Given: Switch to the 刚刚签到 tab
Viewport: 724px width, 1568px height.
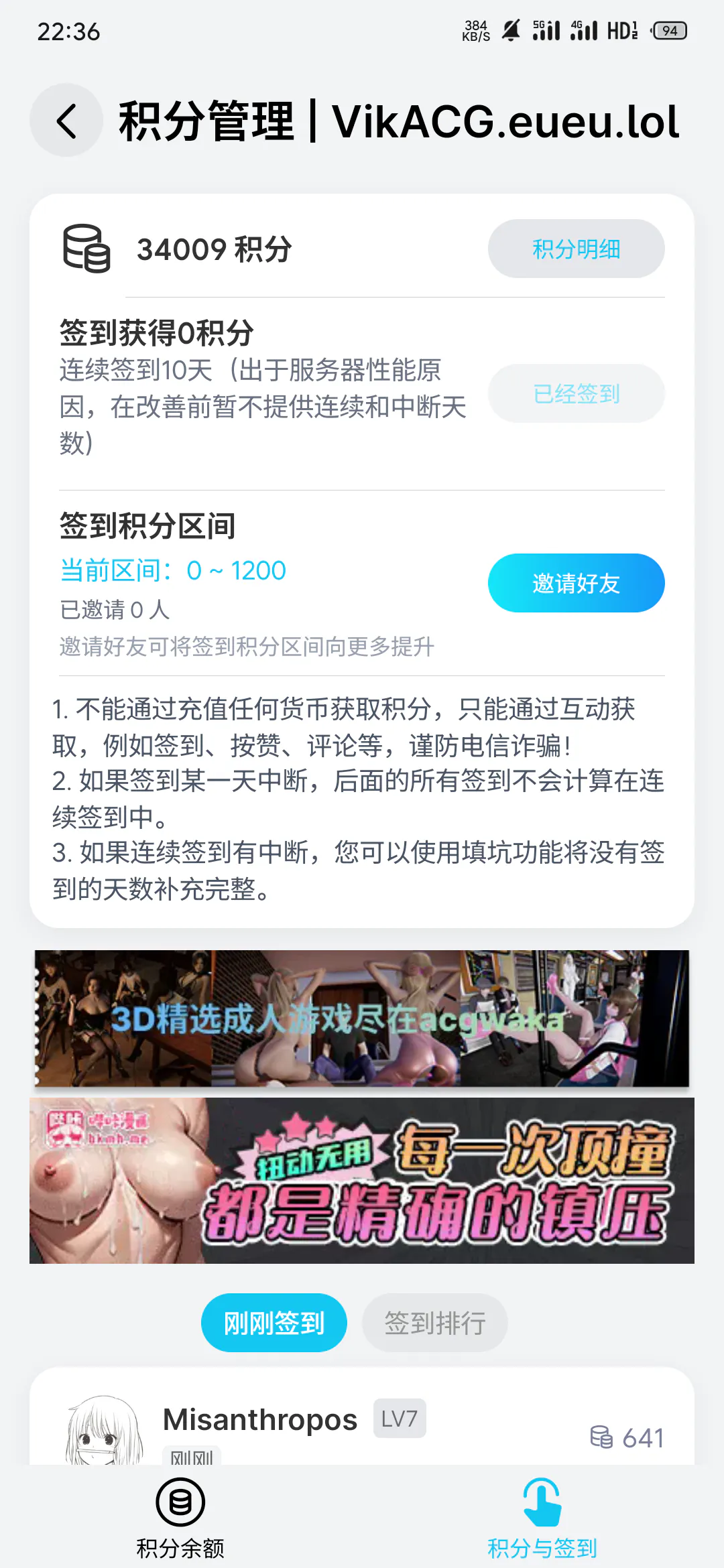Looking at the screenshot, I should pyautogui.click(x=274, y=1323).
